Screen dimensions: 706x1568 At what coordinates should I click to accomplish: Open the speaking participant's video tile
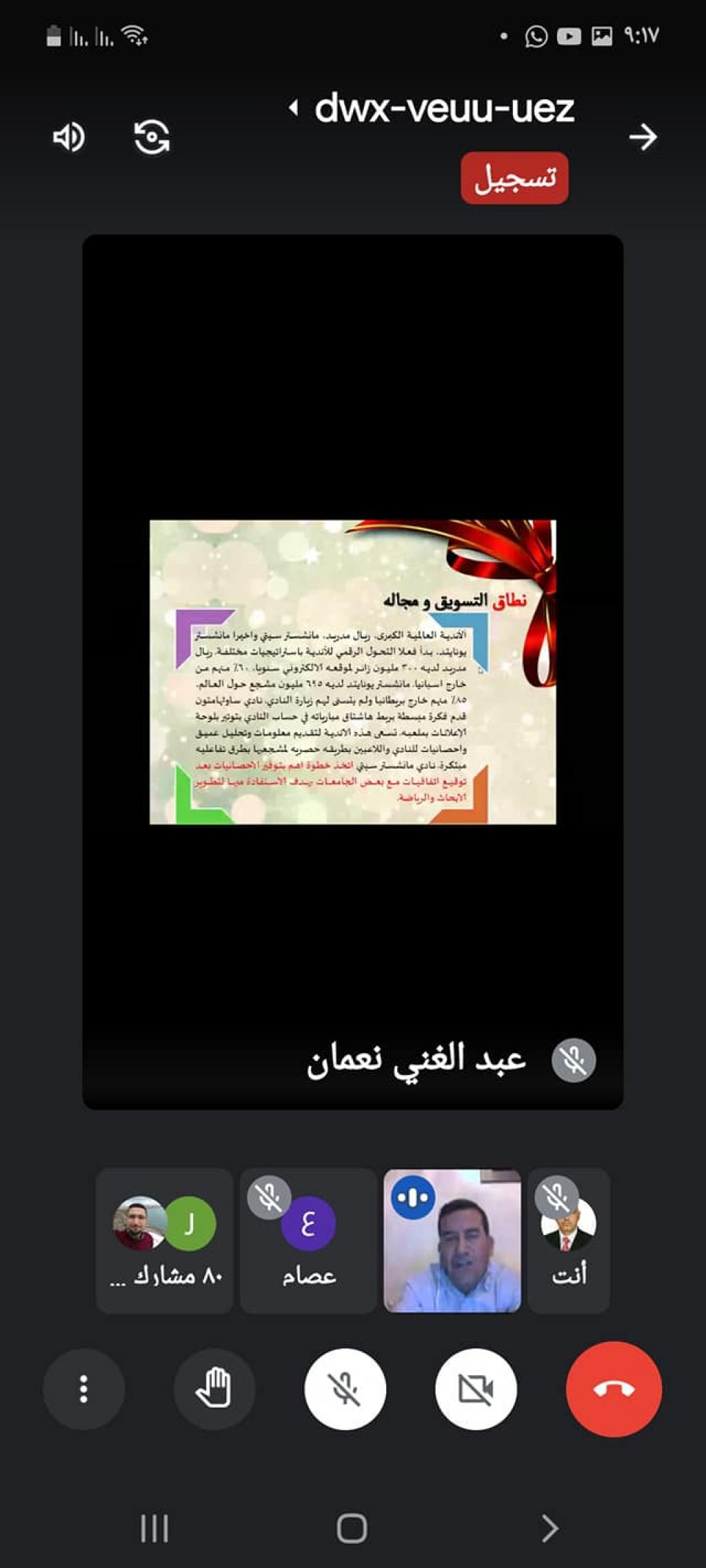452,1240
